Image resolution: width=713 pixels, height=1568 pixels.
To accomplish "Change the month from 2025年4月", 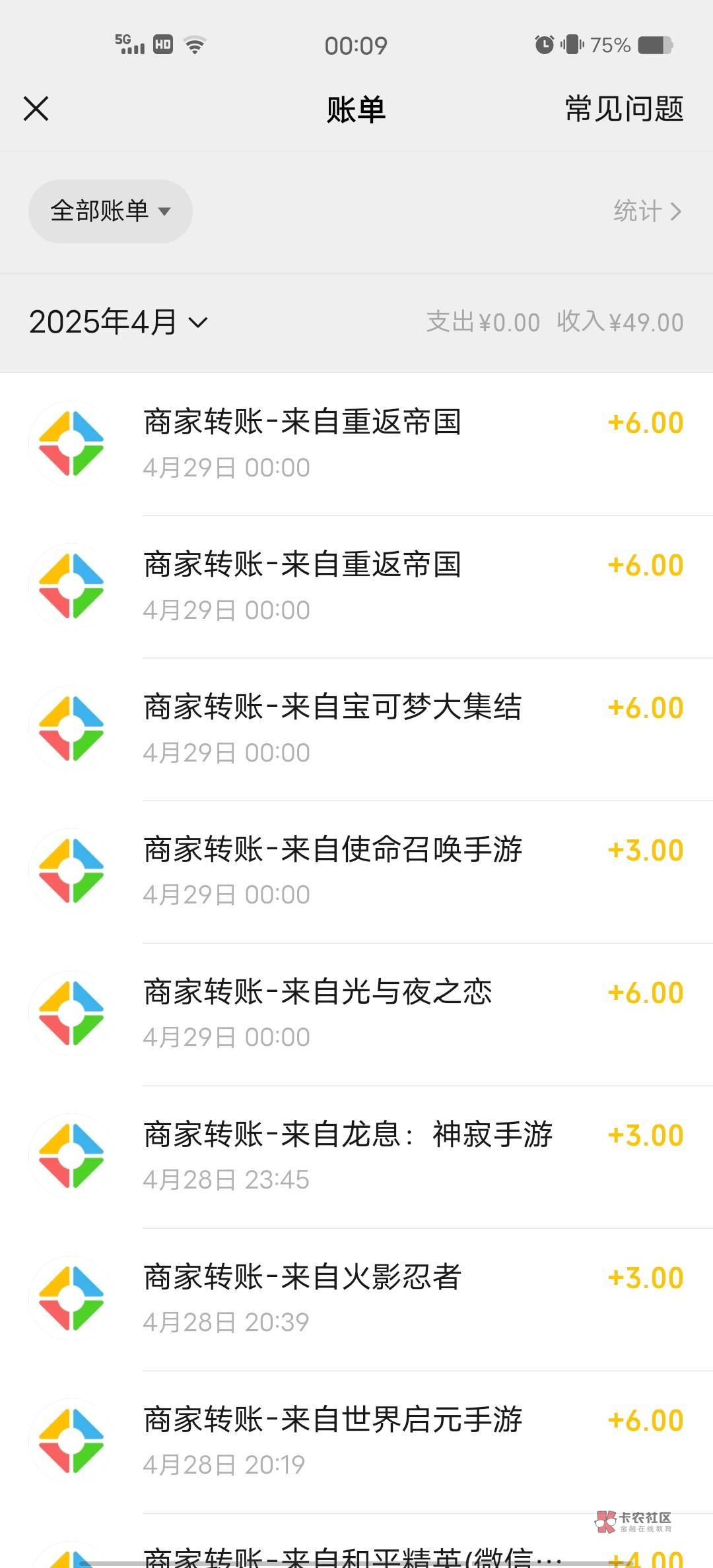I will tap(119, 322).
